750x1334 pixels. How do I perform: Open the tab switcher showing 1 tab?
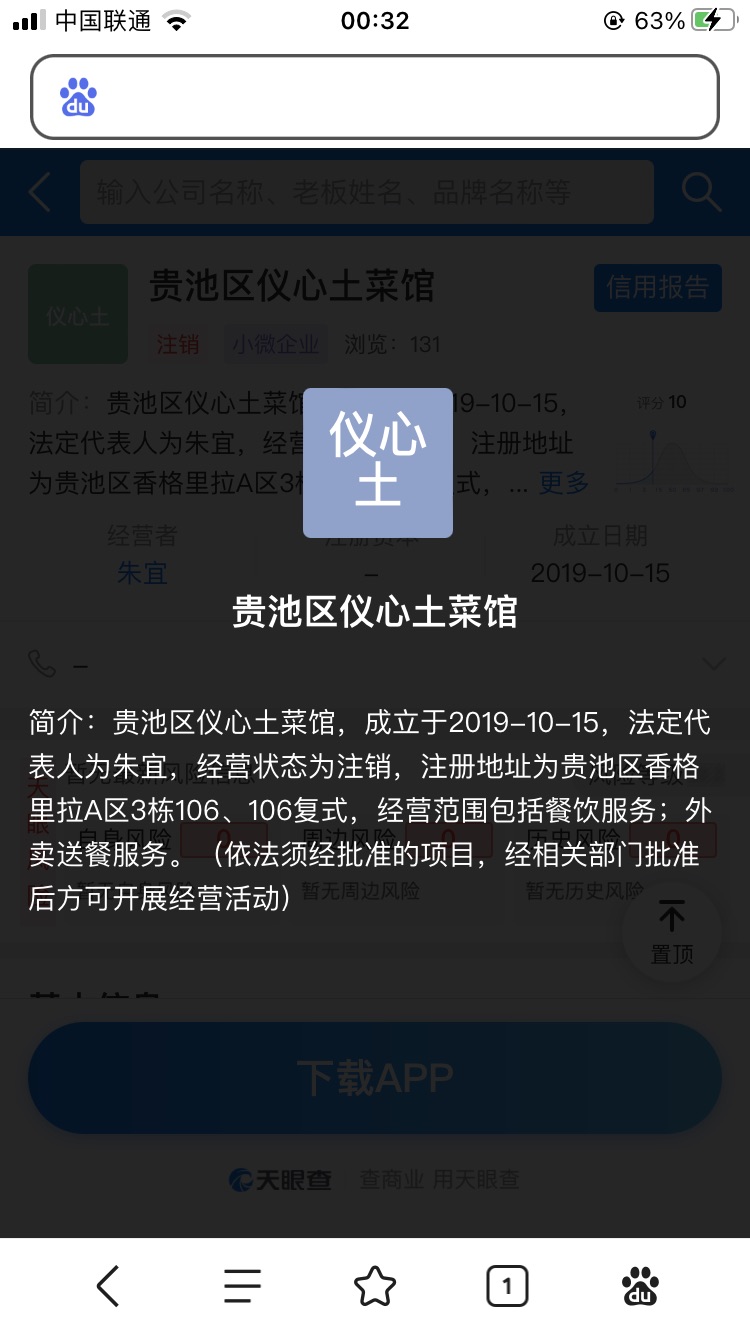507,1285
